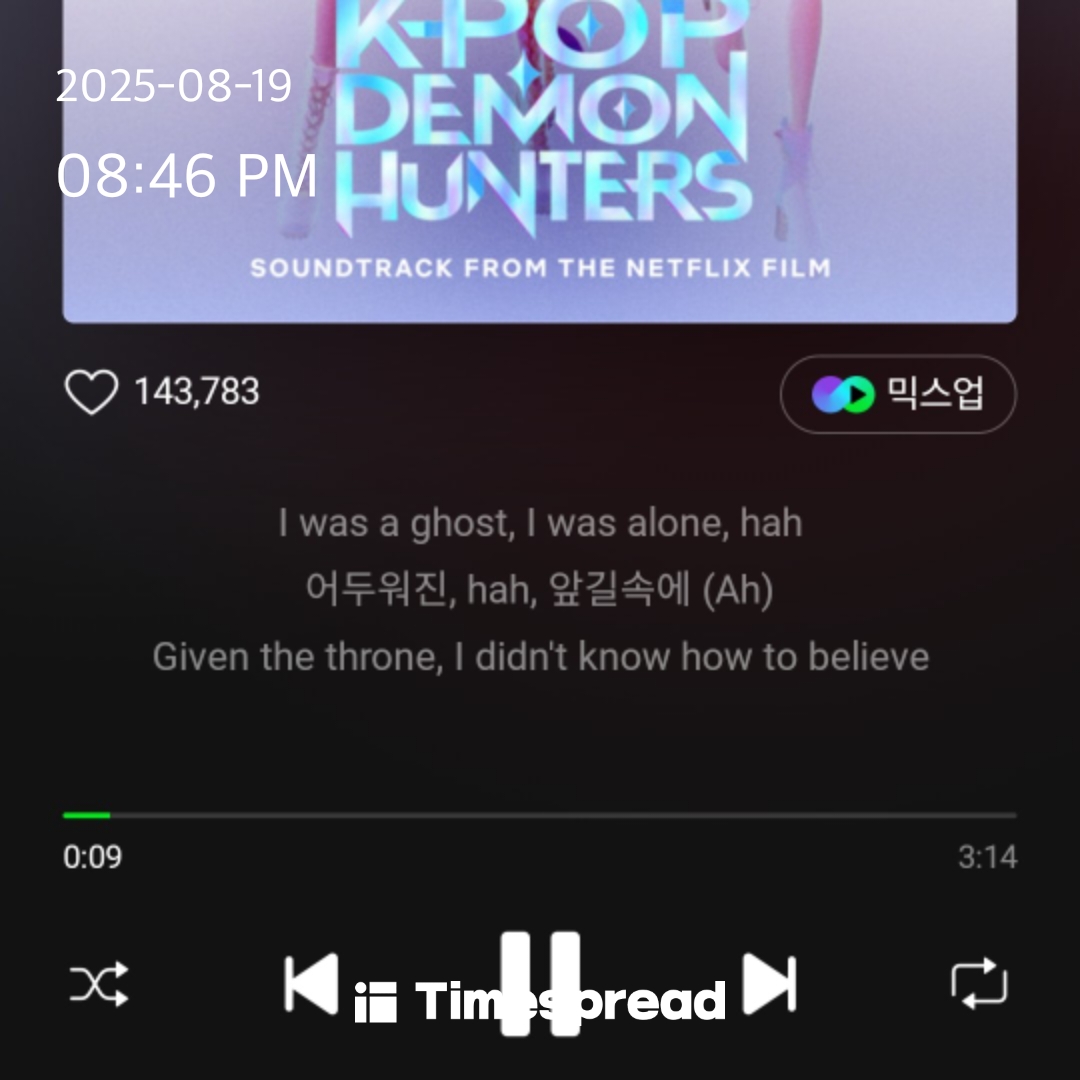Skip to the previous track
The width and height of the screenshot is (1080, 1080).
[311, 984]
